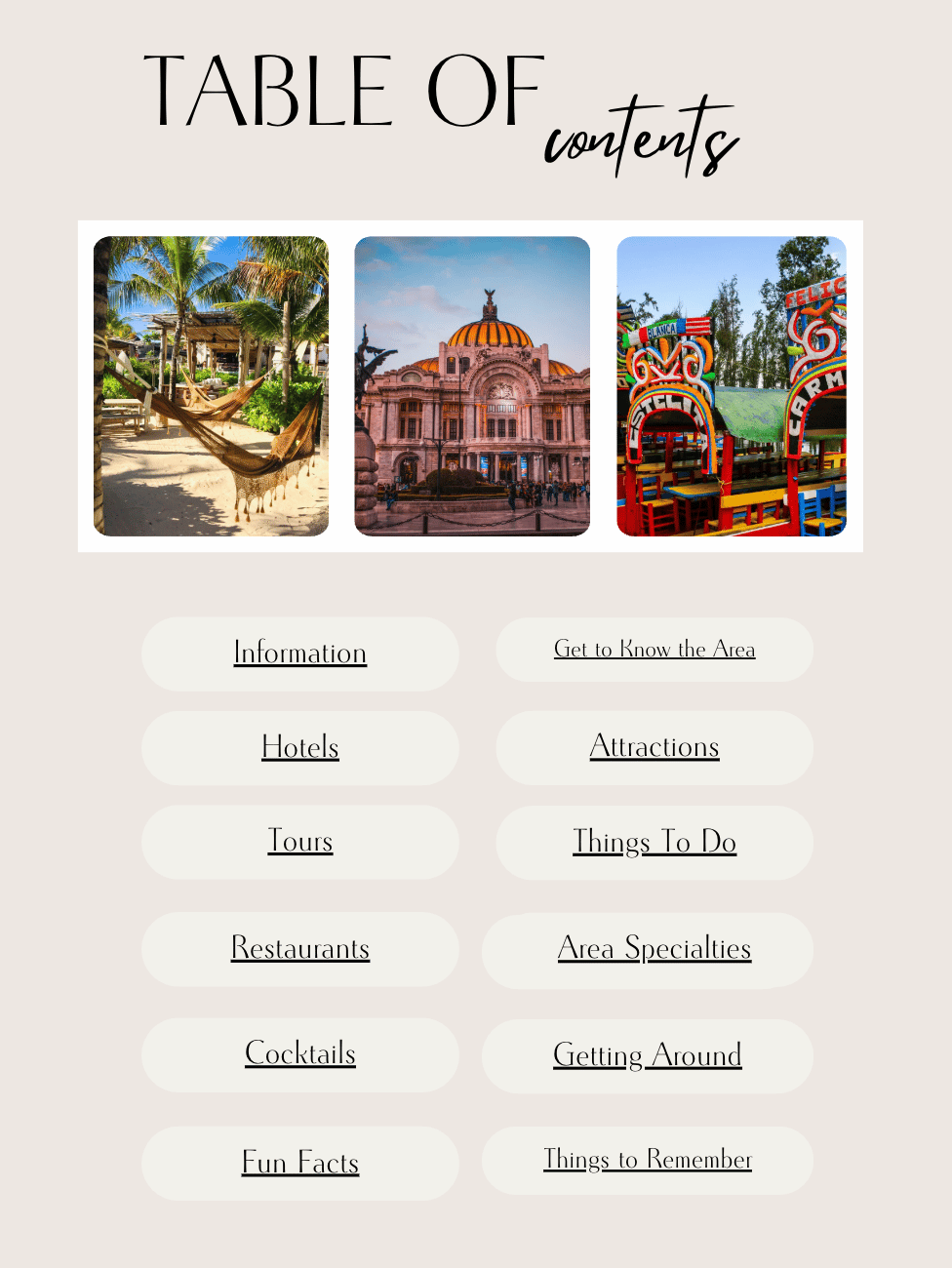Select the Things To Do link
Image resolution: width=952 pixels, height=1268 pixels.
pyautogui.click(x=654, y=843)
